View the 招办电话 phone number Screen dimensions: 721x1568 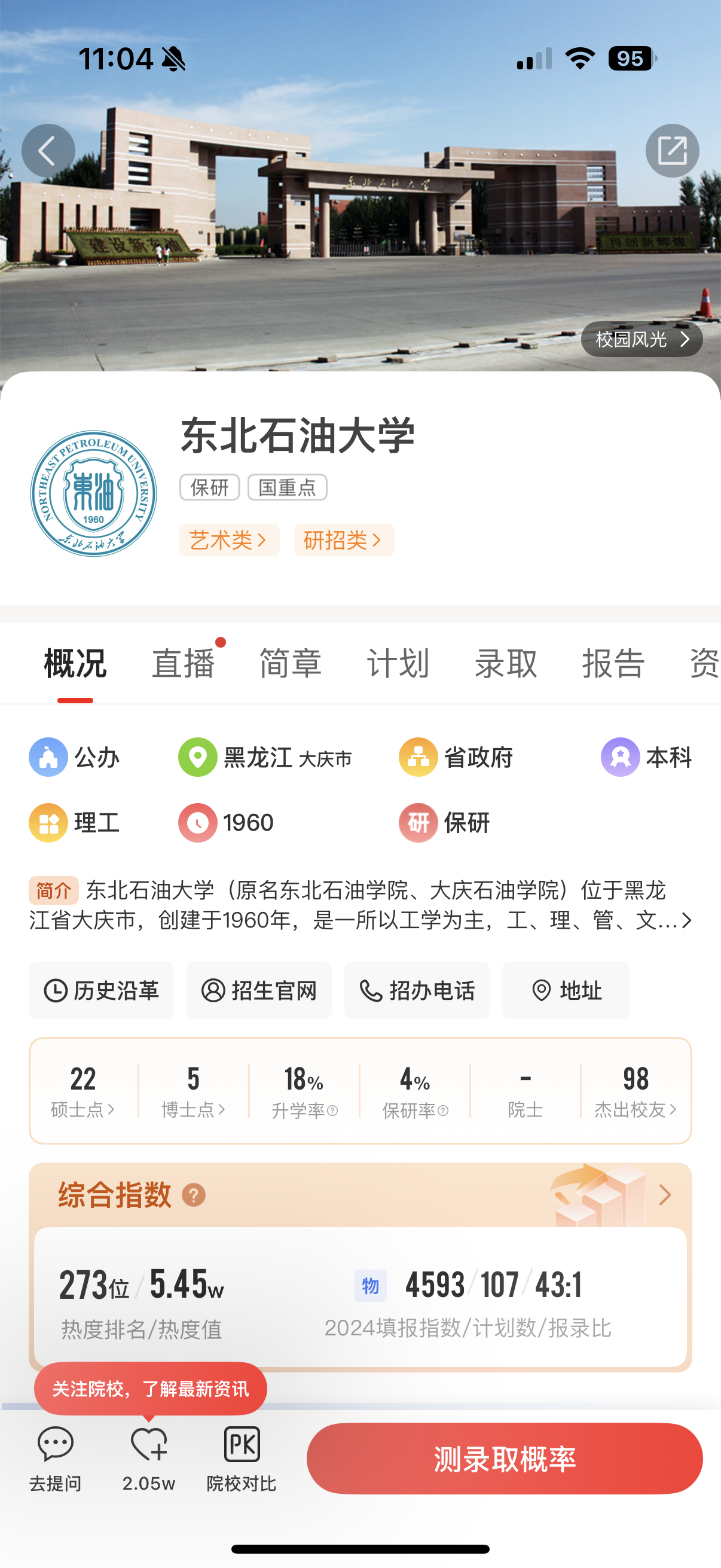pyautogui.click(x=417, y=990)
